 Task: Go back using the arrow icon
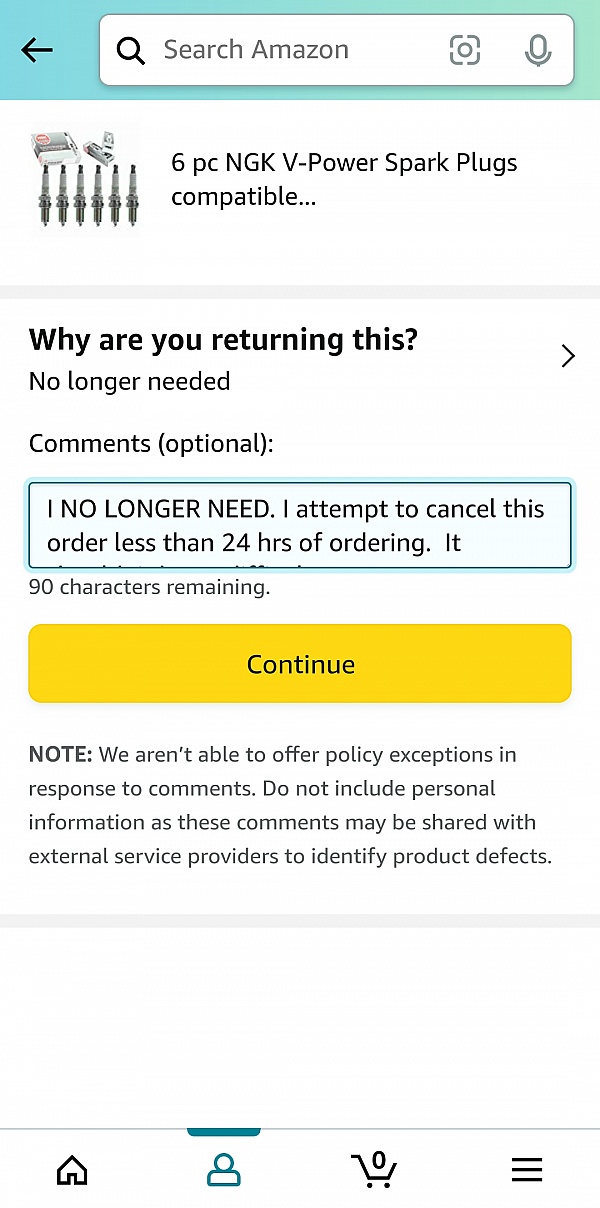click(37, 50)
